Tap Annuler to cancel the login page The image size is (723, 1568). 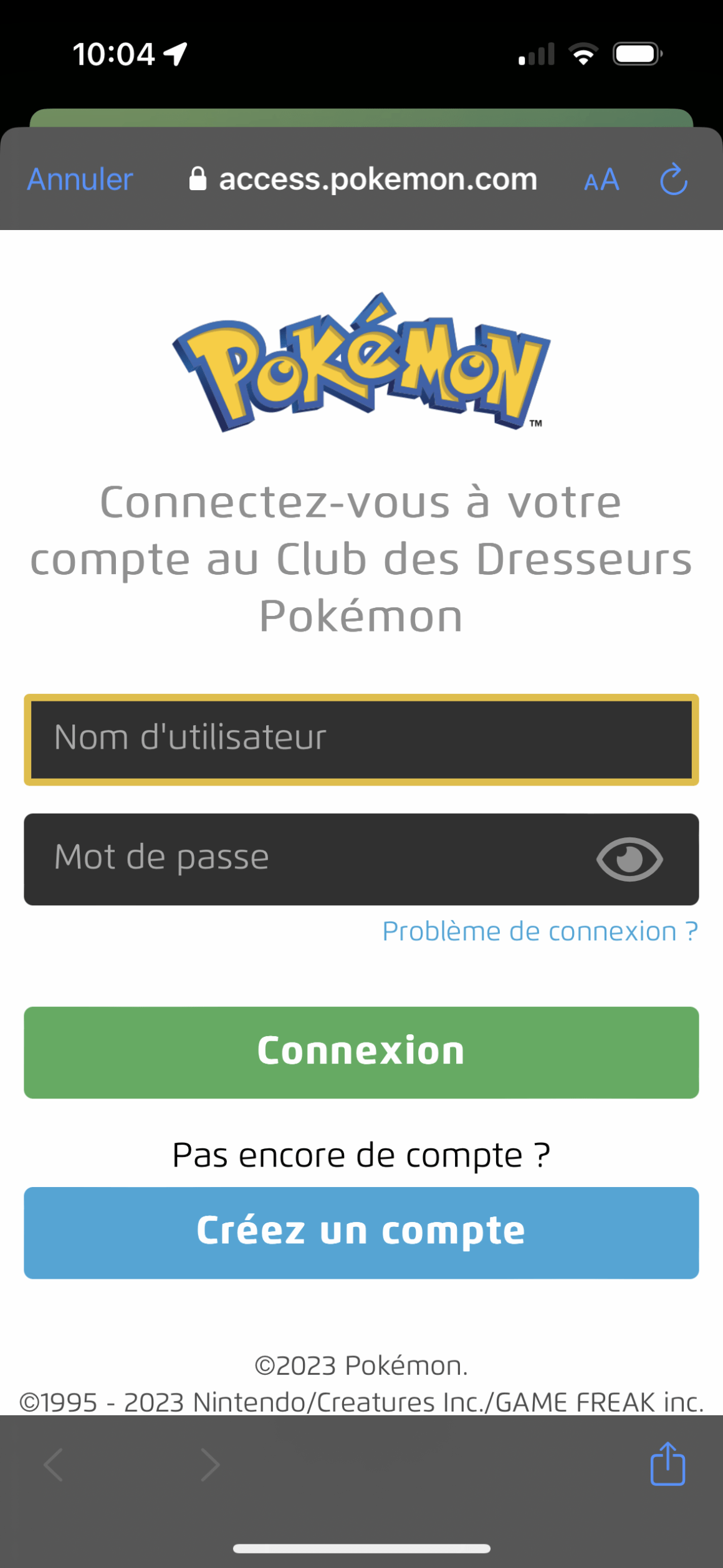(x=80, y=180)
